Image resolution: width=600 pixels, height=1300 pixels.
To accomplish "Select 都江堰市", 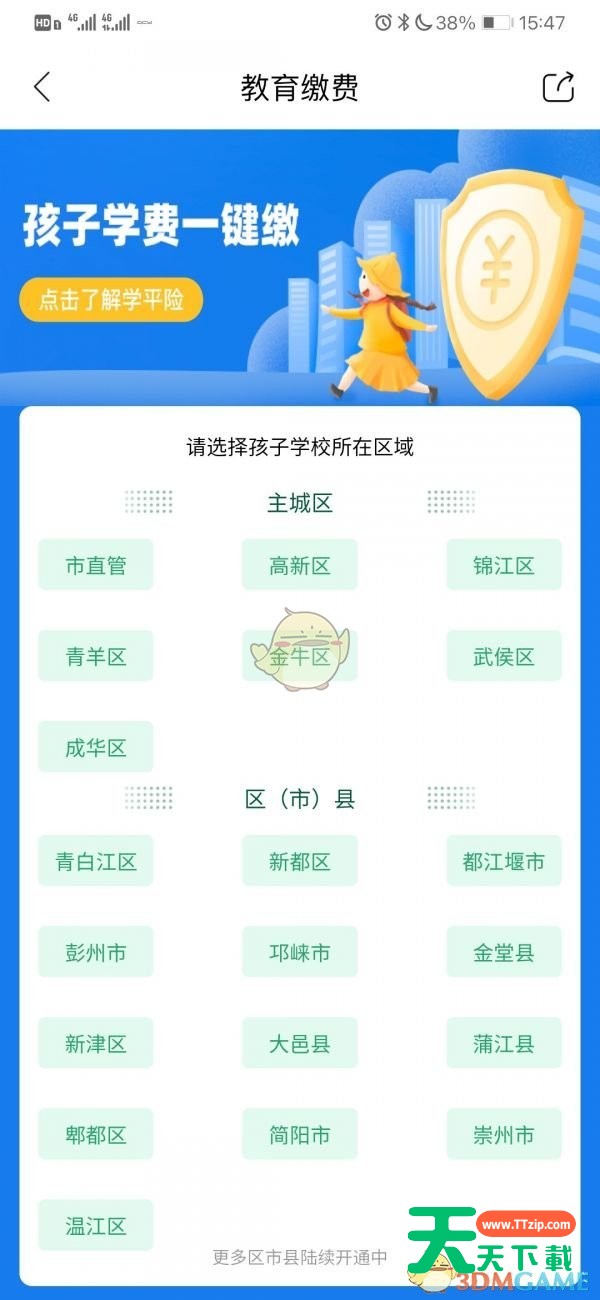I will [504, 861].
